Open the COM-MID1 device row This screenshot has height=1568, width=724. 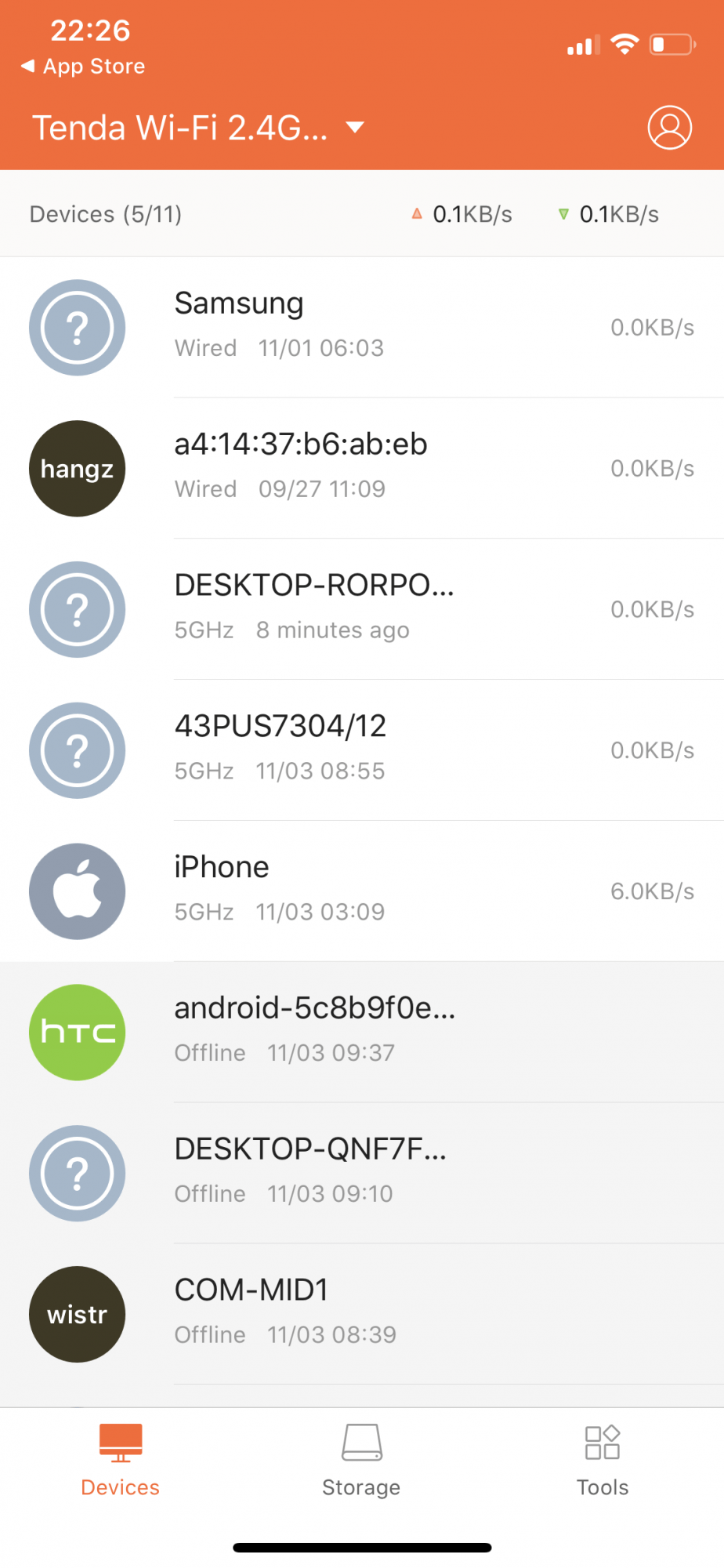pos(360,1315)
